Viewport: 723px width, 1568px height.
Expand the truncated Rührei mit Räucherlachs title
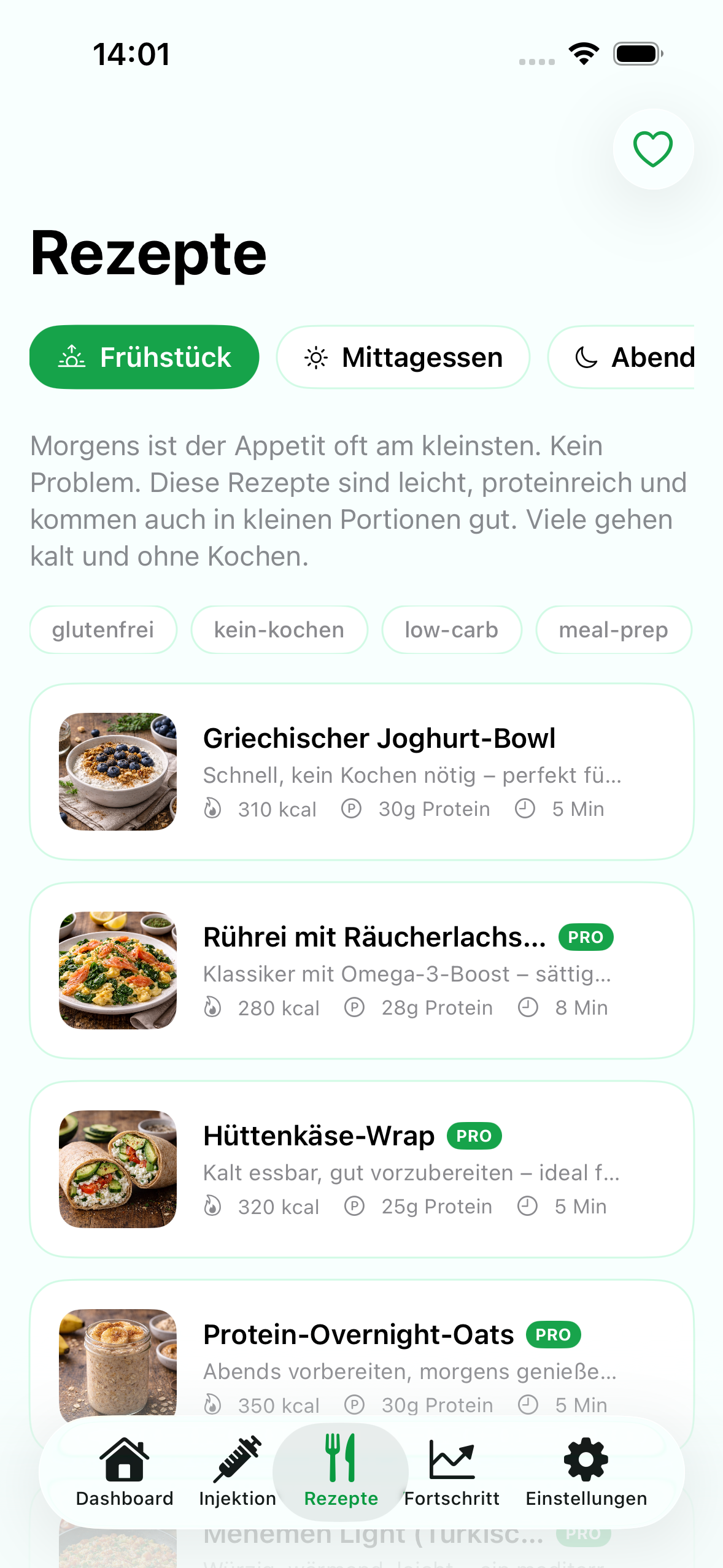tap(376, 937)
